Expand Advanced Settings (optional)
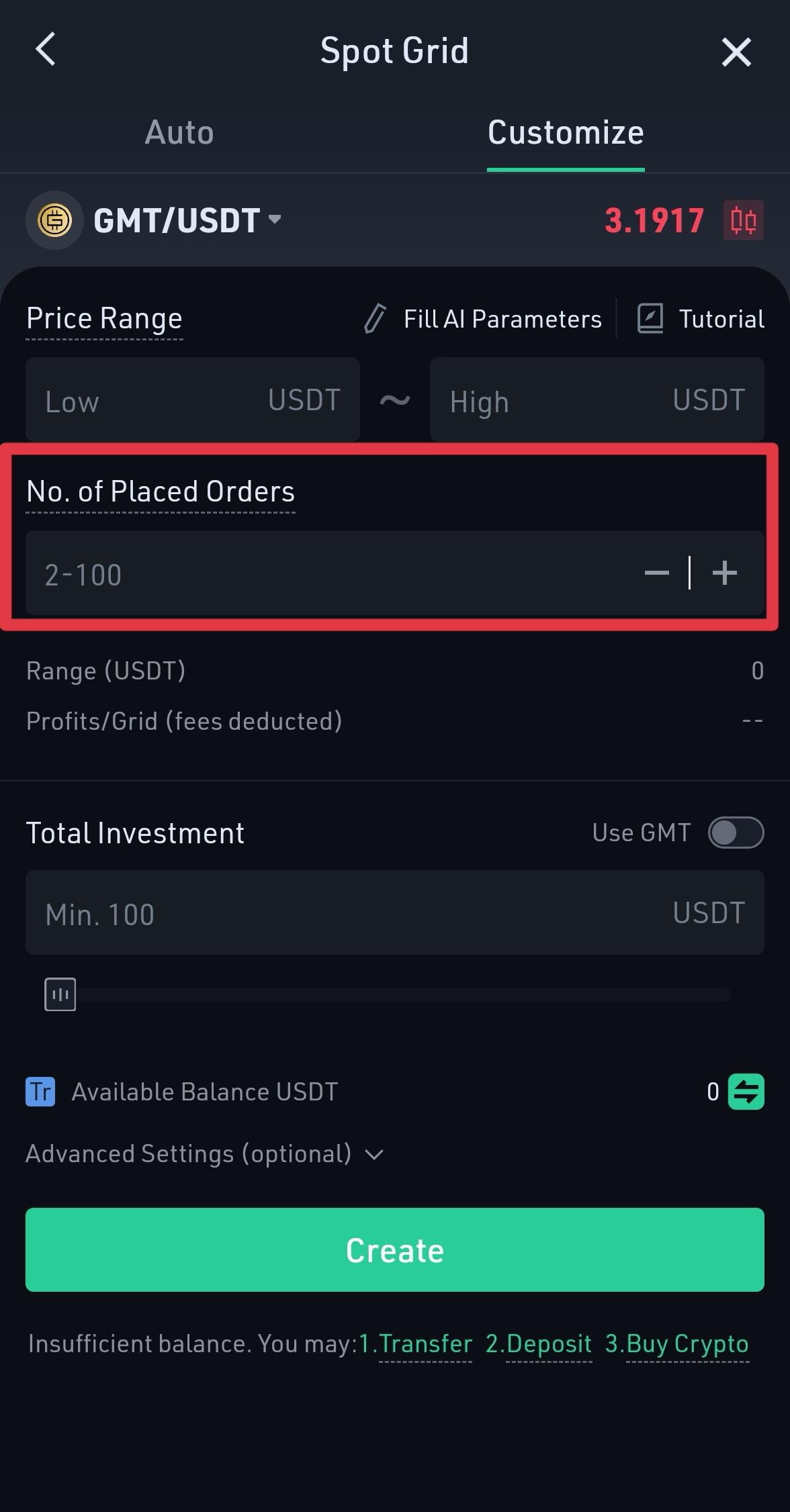Screen dimensions: 790x1512 pos(204,1154)
